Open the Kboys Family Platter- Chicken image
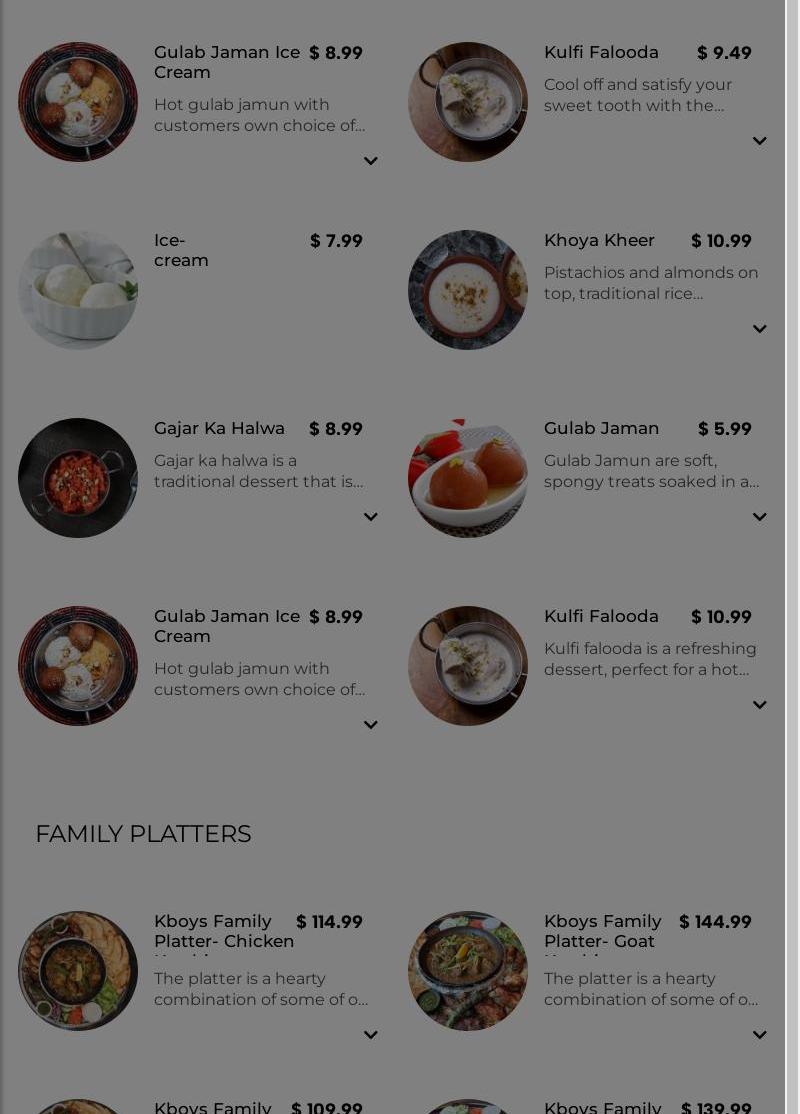 coord(78,971)
